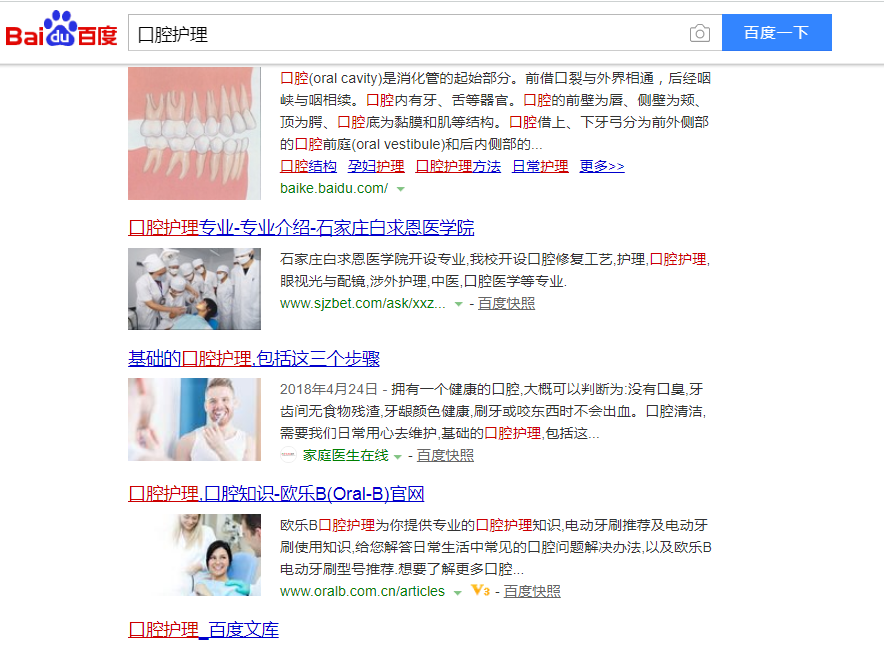View 百度快照 for www.oralb.com.cn result
884x645 pixels.
point(532,591)
